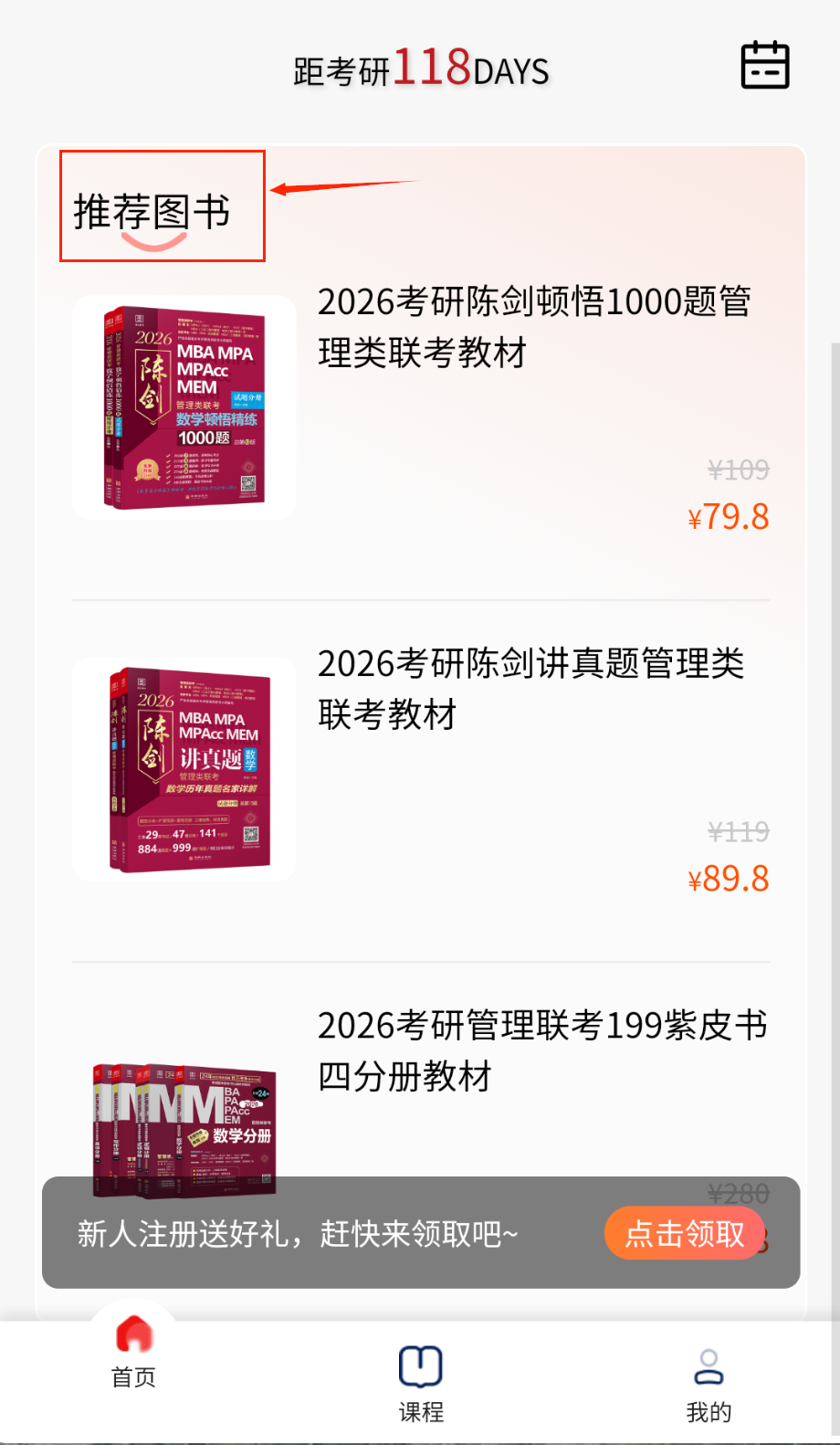The image size is (840, 1445).
Task: View 2026考研管理联考199紫皮书四分册教材
Action: [x=541, y=1050]
